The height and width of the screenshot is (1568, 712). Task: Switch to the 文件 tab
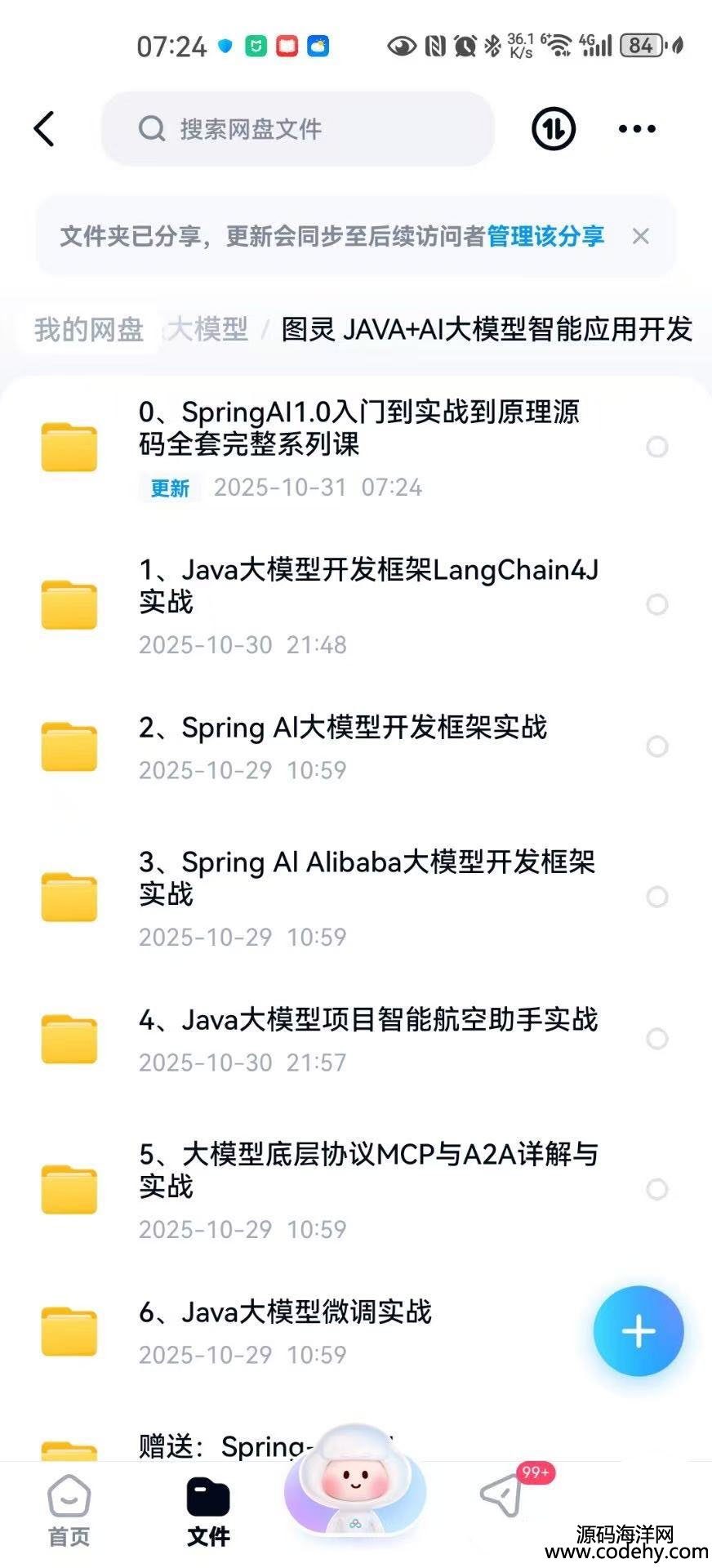tap(208, 1511)
